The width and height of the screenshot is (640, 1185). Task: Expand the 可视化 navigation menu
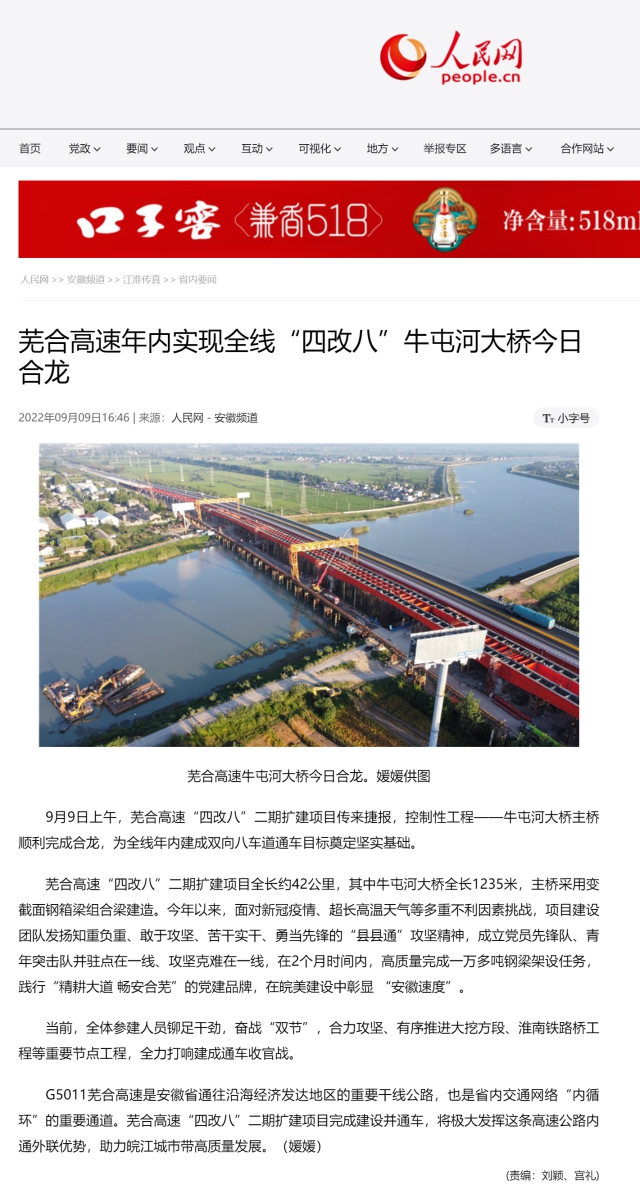[x=319, y=149]
